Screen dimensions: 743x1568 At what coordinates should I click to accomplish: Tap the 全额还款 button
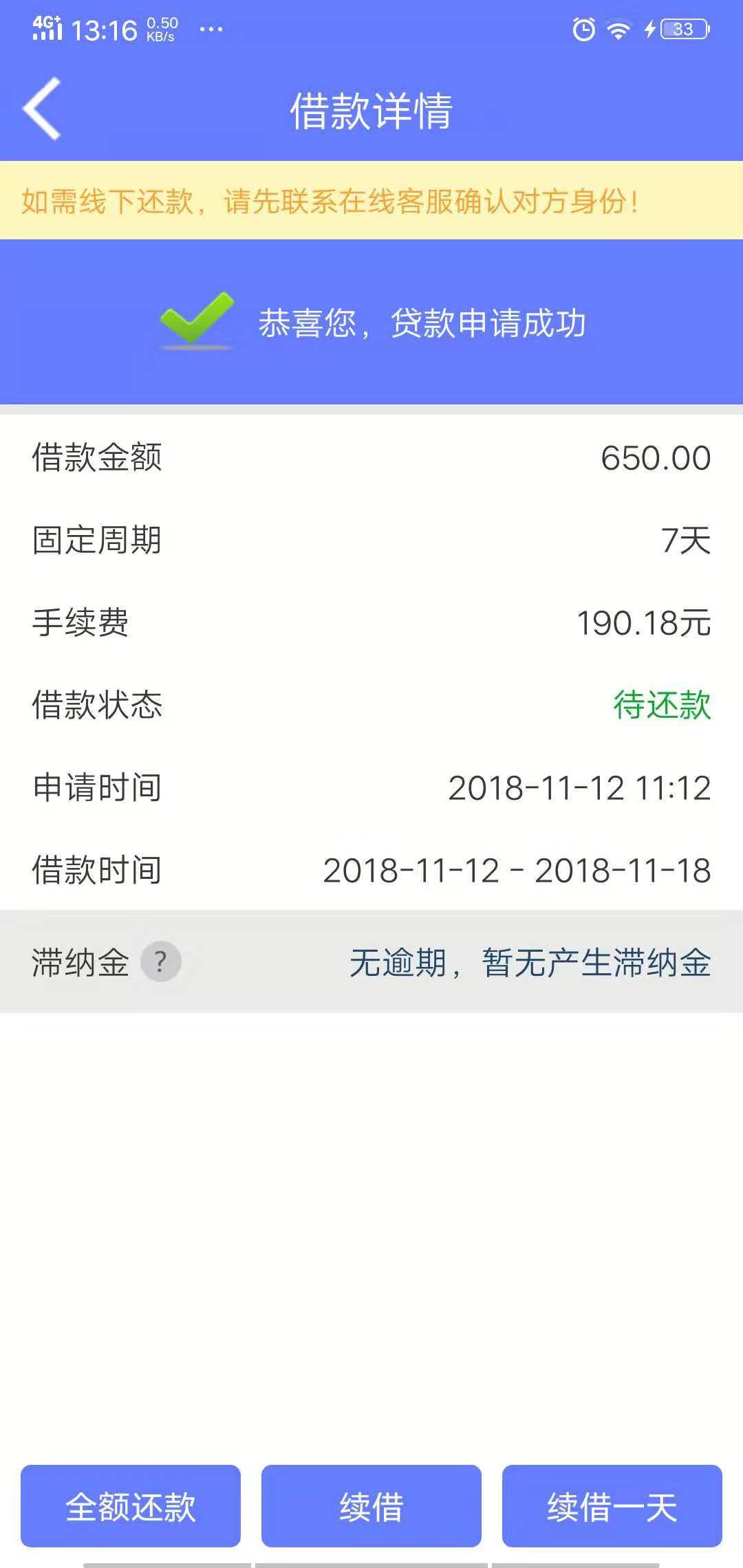pyautogui.click(x=131, y=1505)
